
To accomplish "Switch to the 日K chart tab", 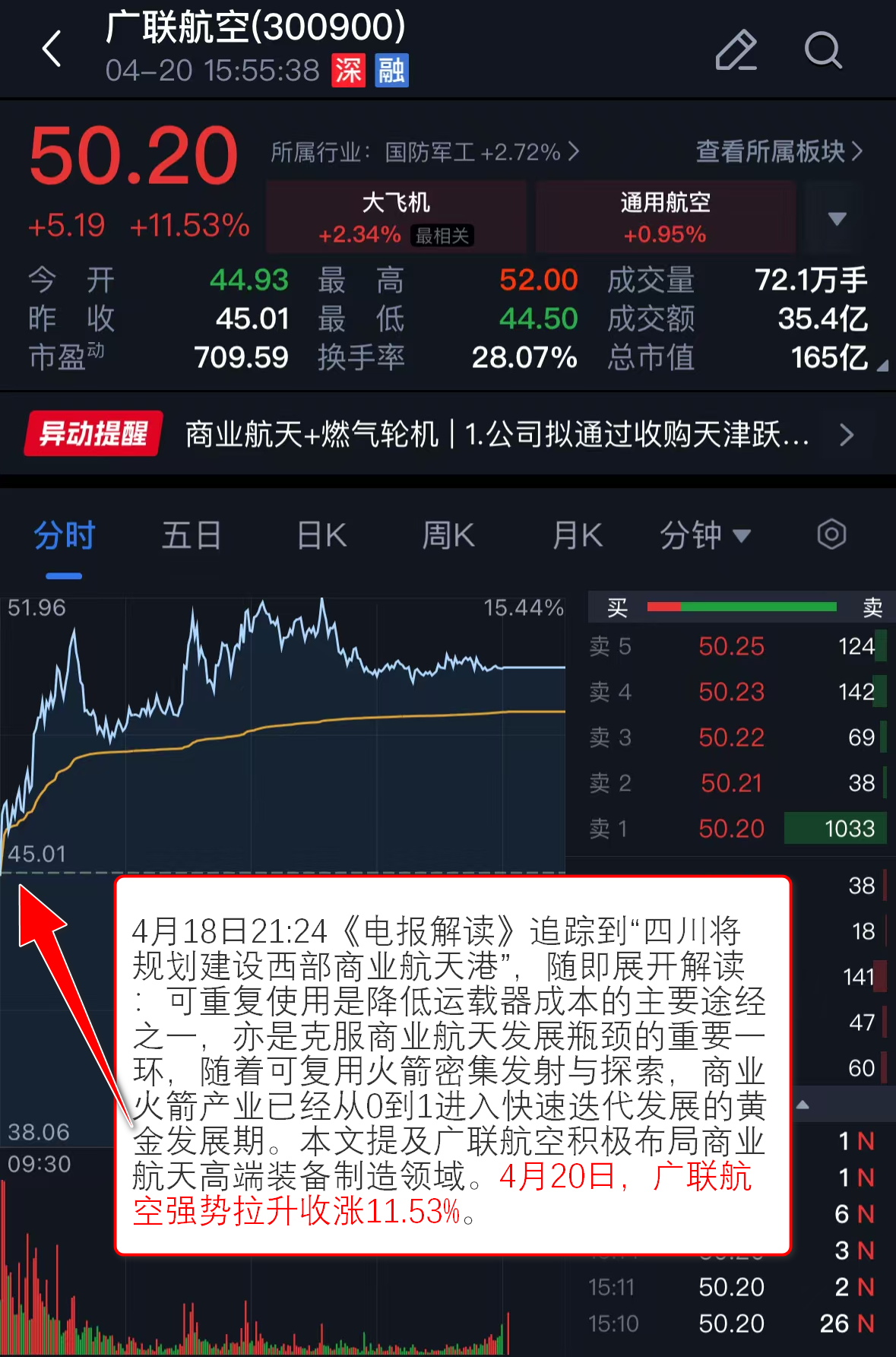I will pos(321,535).
